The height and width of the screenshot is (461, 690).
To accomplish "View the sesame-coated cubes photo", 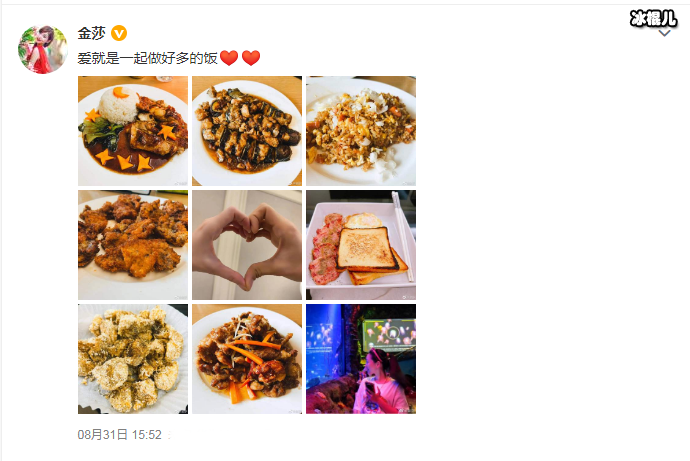I will click(133, 359).
